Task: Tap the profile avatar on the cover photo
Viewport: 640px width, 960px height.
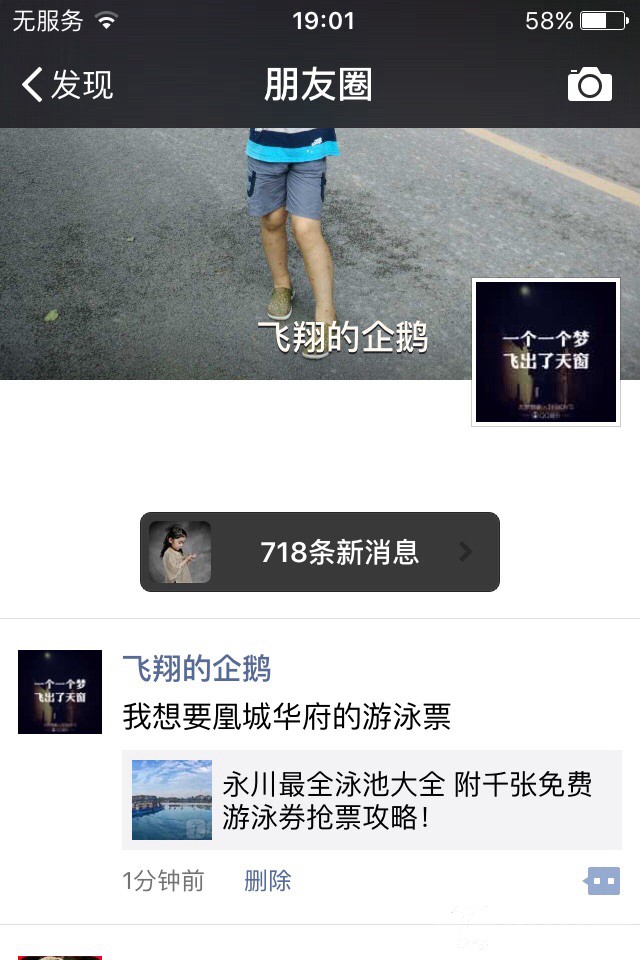Action: pyautogui.click(x=546, y=352)
